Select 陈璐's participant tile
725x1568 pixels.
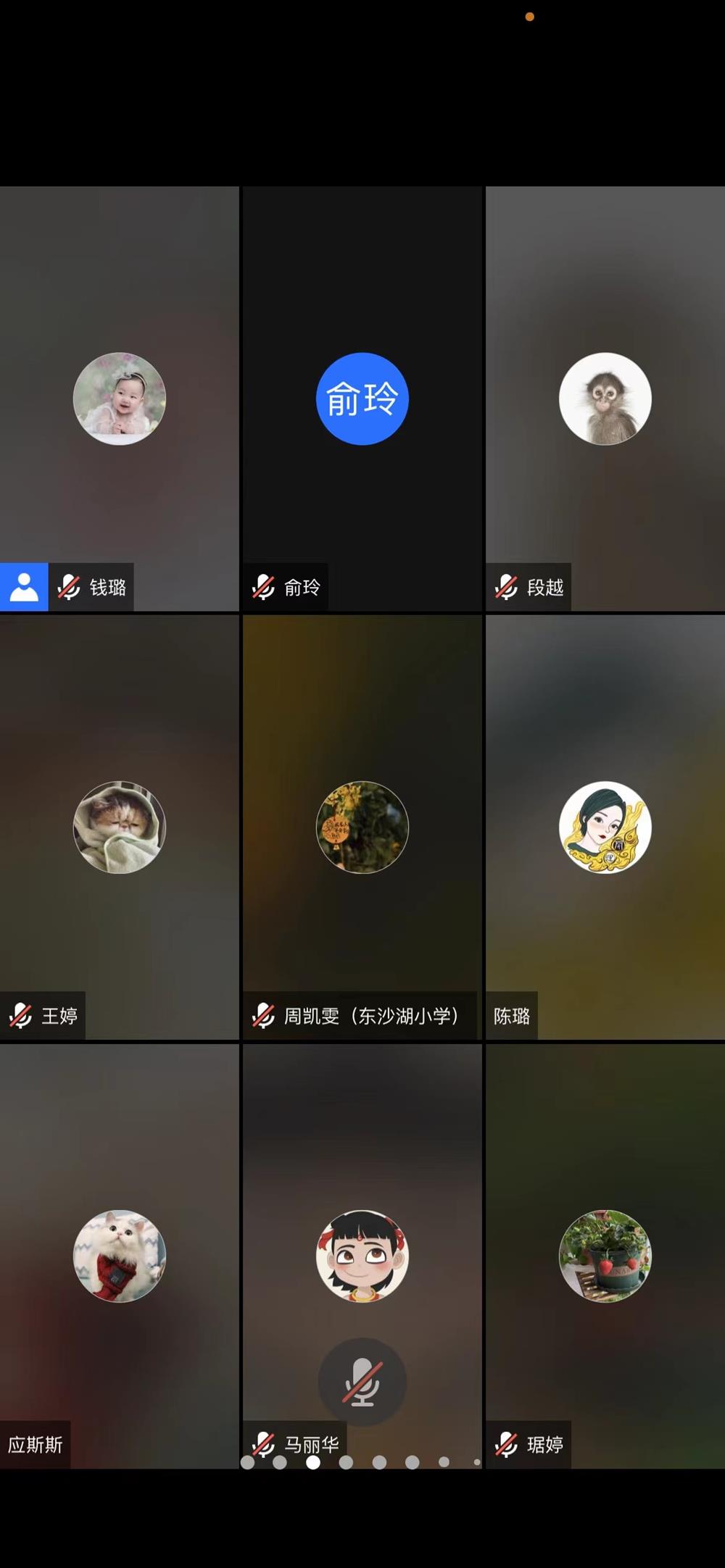(x=605, y=827)
